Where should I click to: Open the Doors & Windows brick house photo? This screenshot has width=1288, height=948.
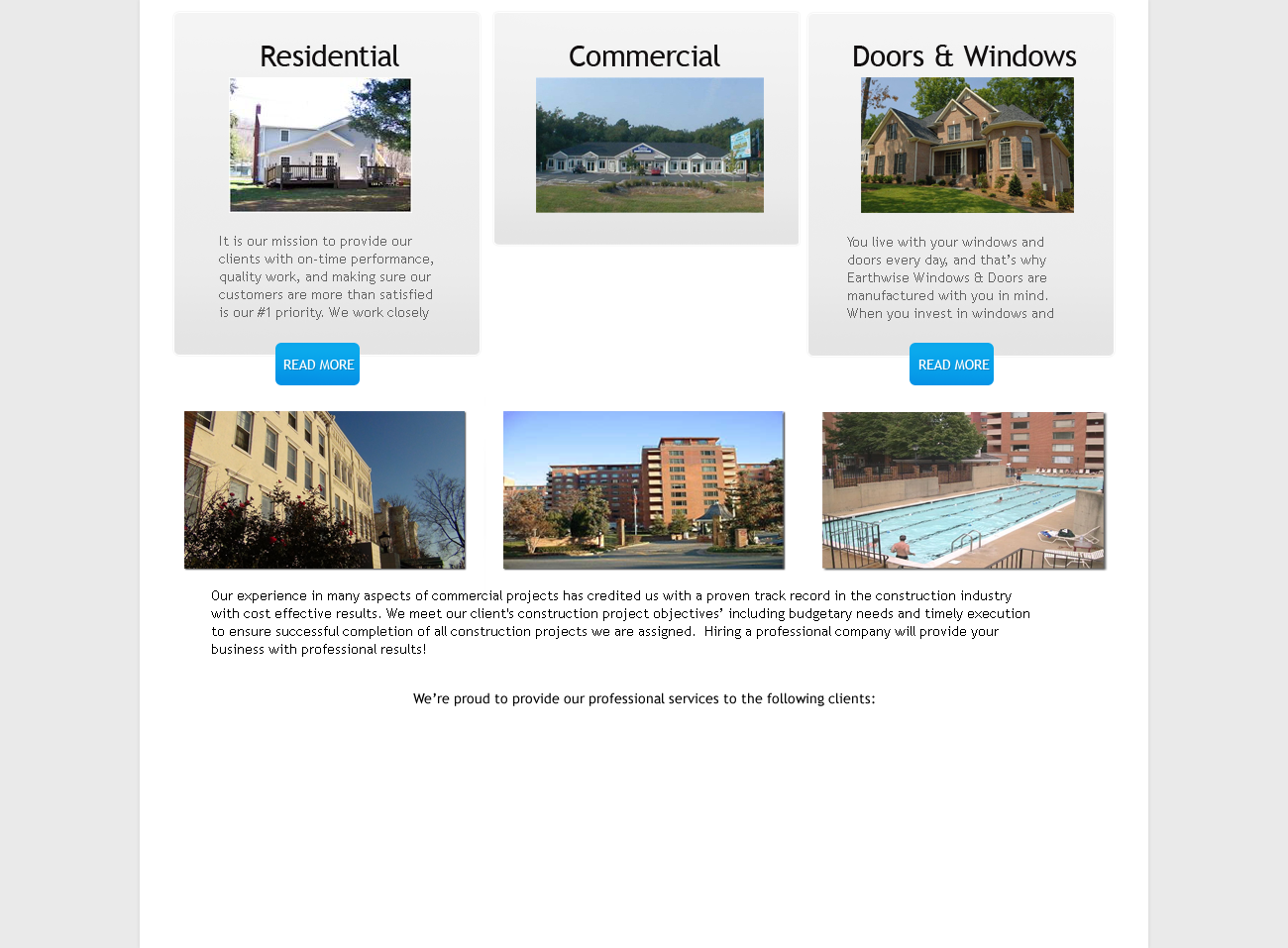tap(967, 145)
